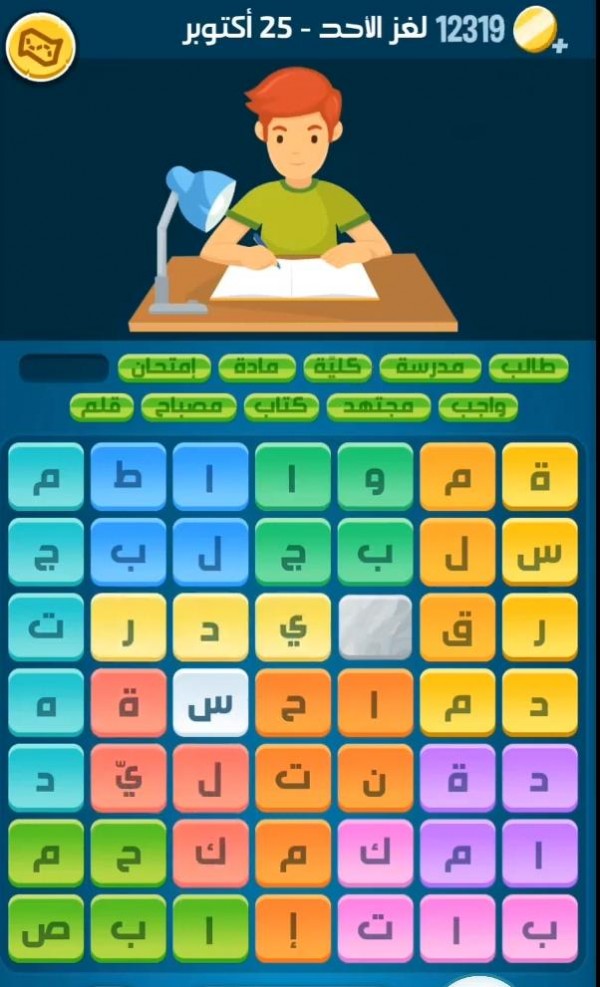This screenshot has width=600, height=987.
Task: Select the orange ن letter tile
Action: point(375,778)
